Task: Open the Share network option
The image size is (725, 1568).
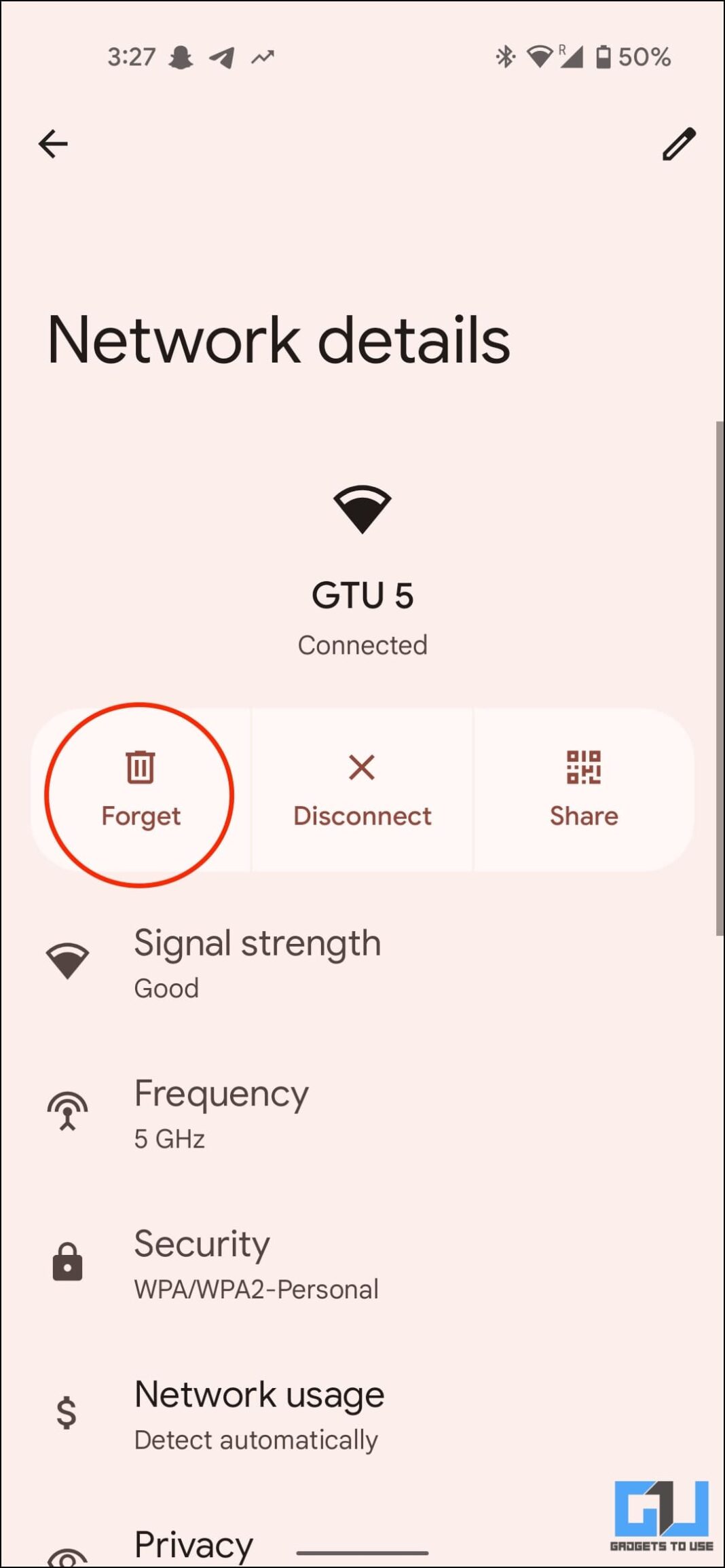Action: click(x=582, y=788)
